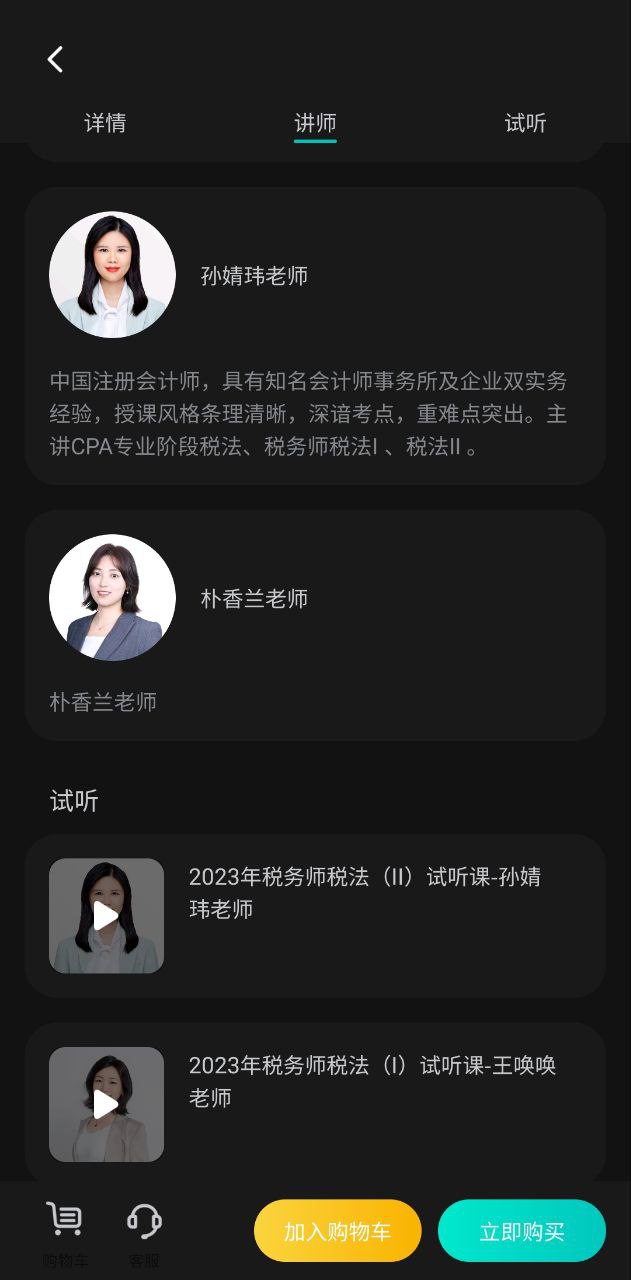Go back using the top arrow
The height and width of the screenshot is (1280, 631).
(55, 60)
